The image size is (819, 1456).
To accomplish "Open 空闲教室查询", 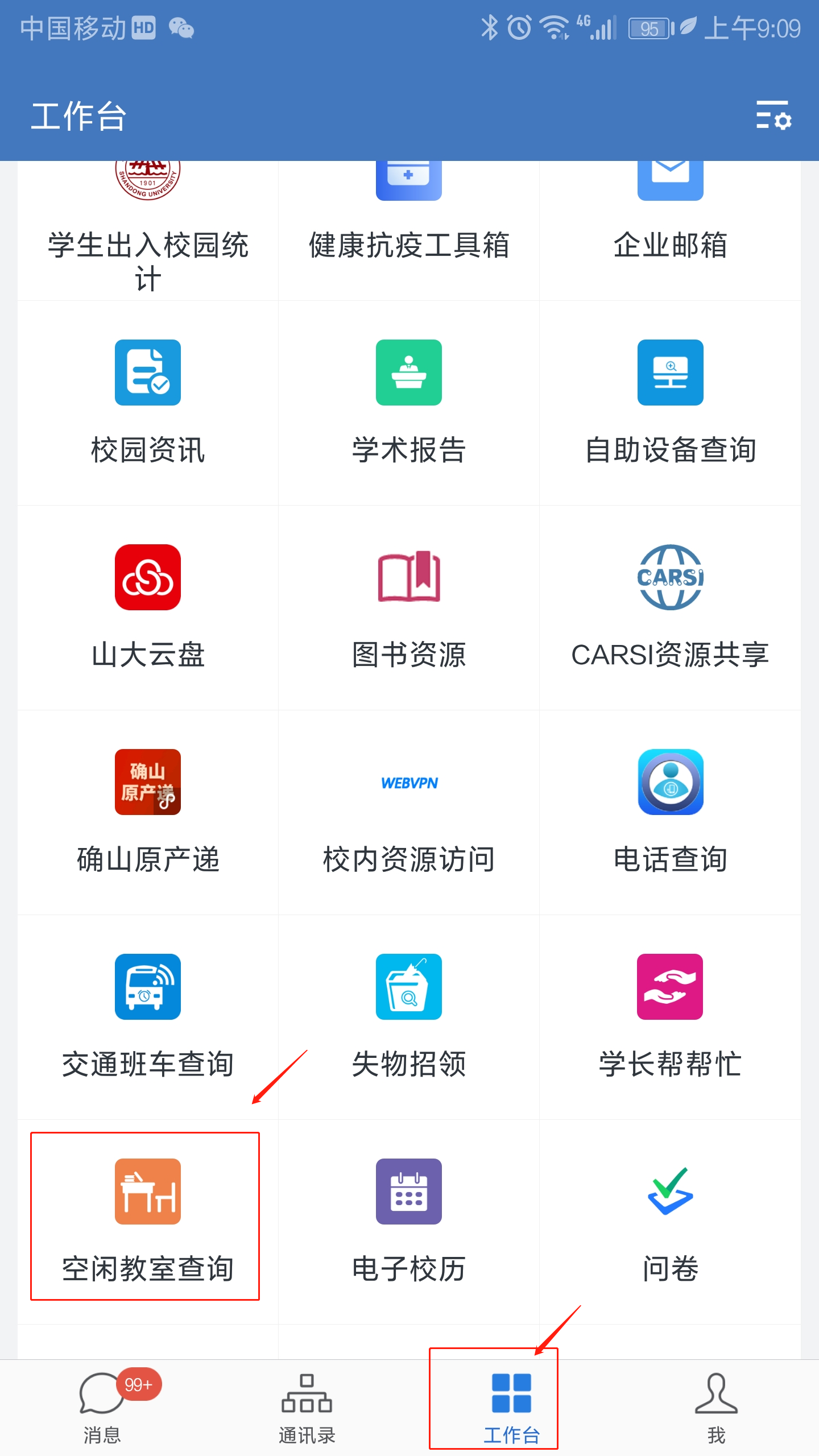I will coord(148,1217).
